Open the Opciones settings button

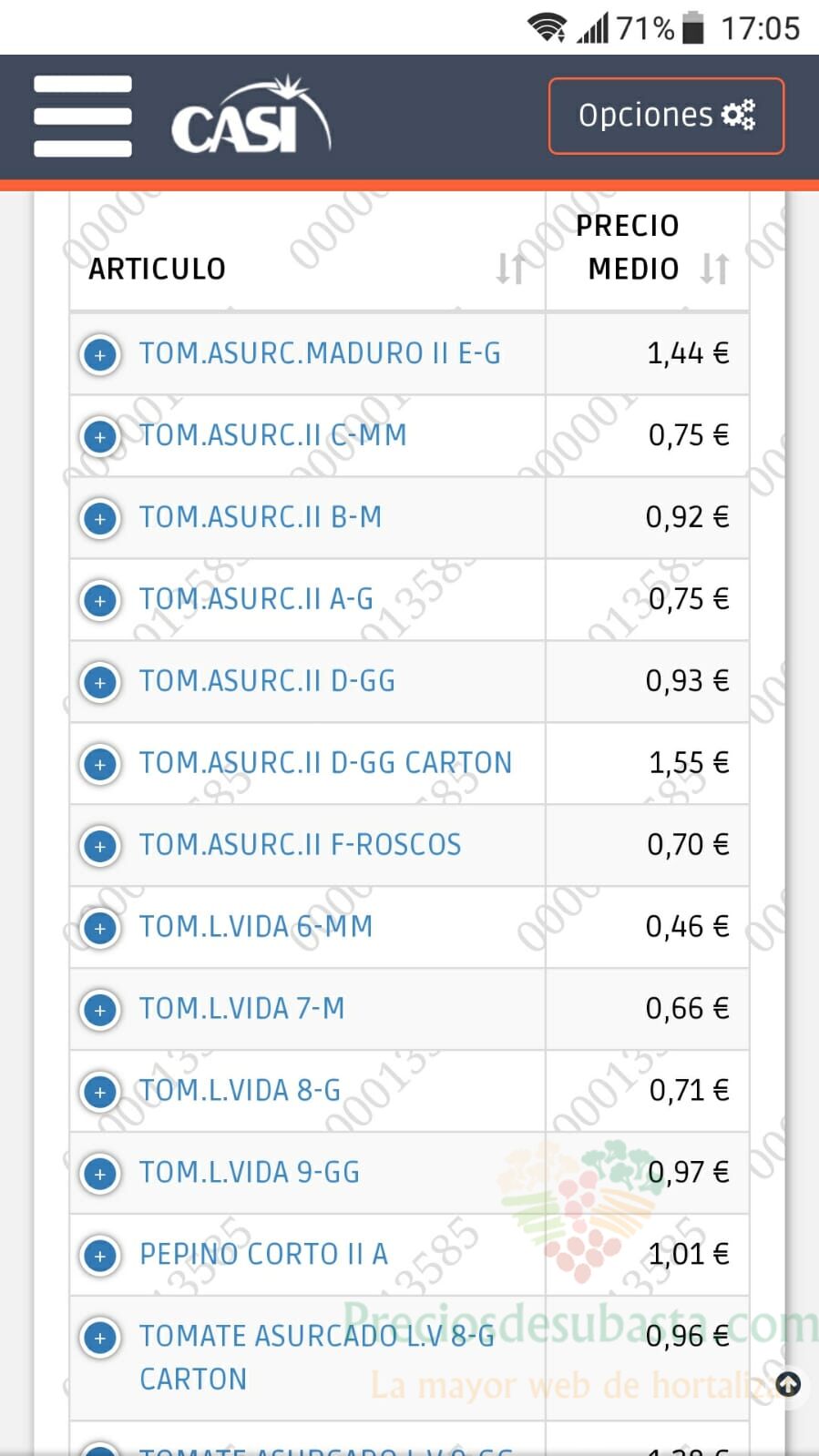point(666,116)
